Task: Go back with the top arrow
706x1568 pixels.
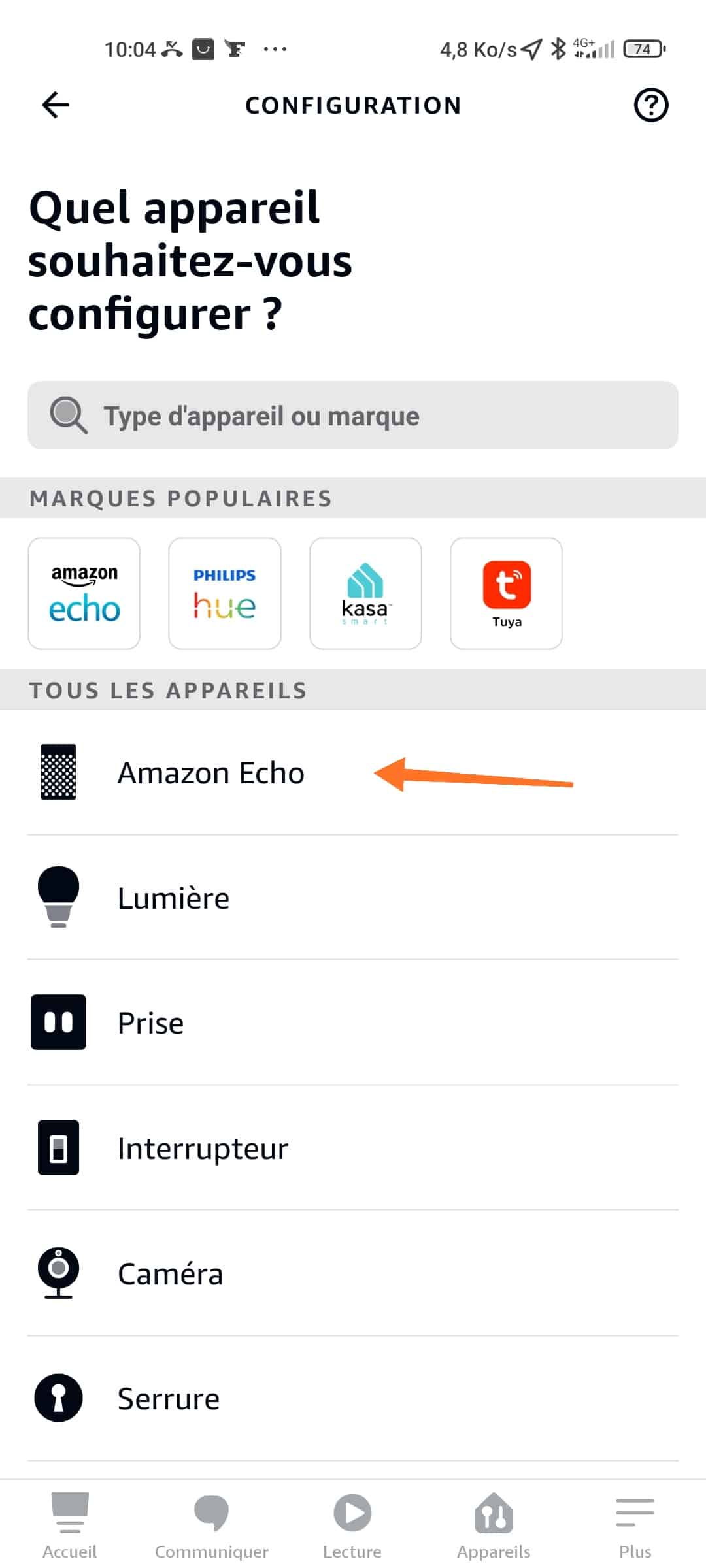Action: tap(56, 105)
